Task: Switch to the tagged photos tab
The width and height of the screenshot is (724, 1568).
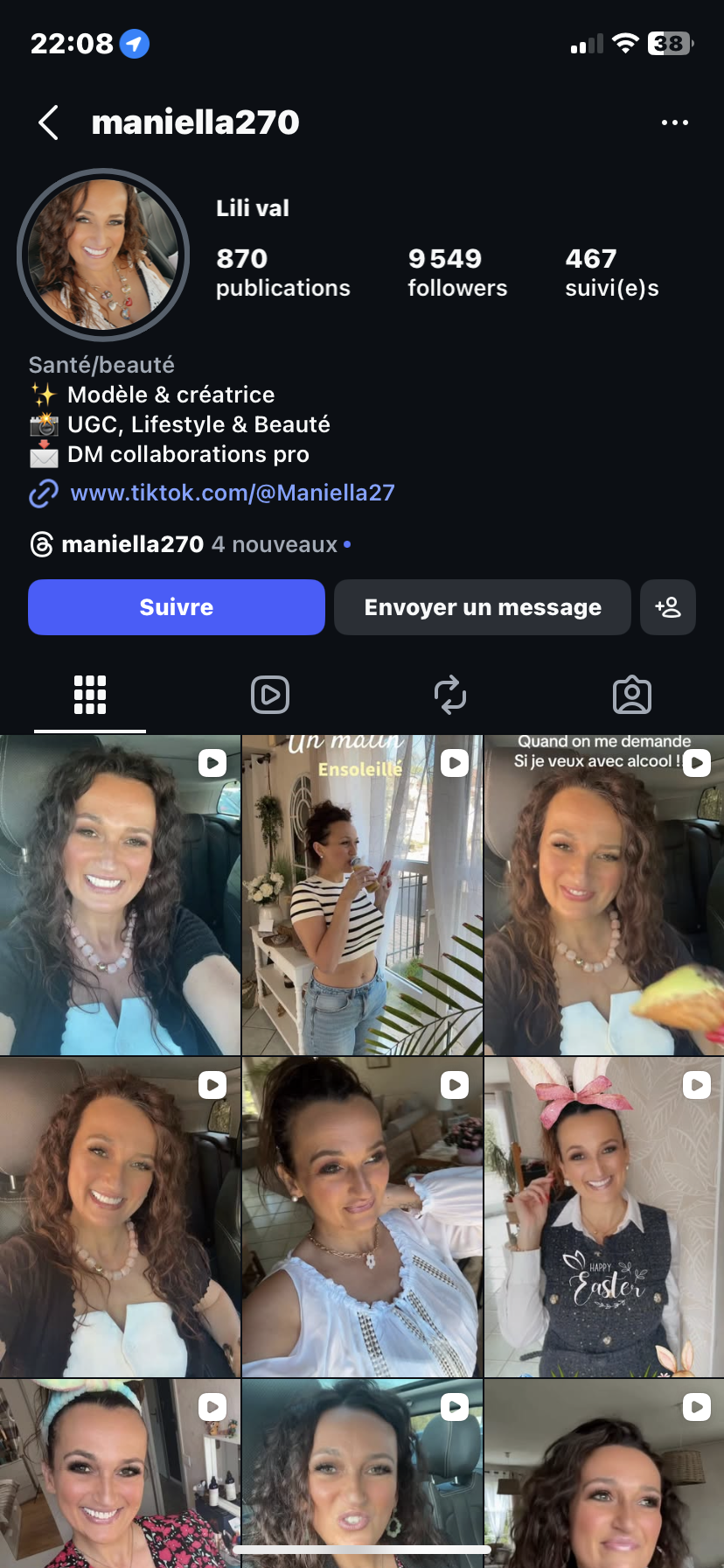Action: click(x=631, y=696)
